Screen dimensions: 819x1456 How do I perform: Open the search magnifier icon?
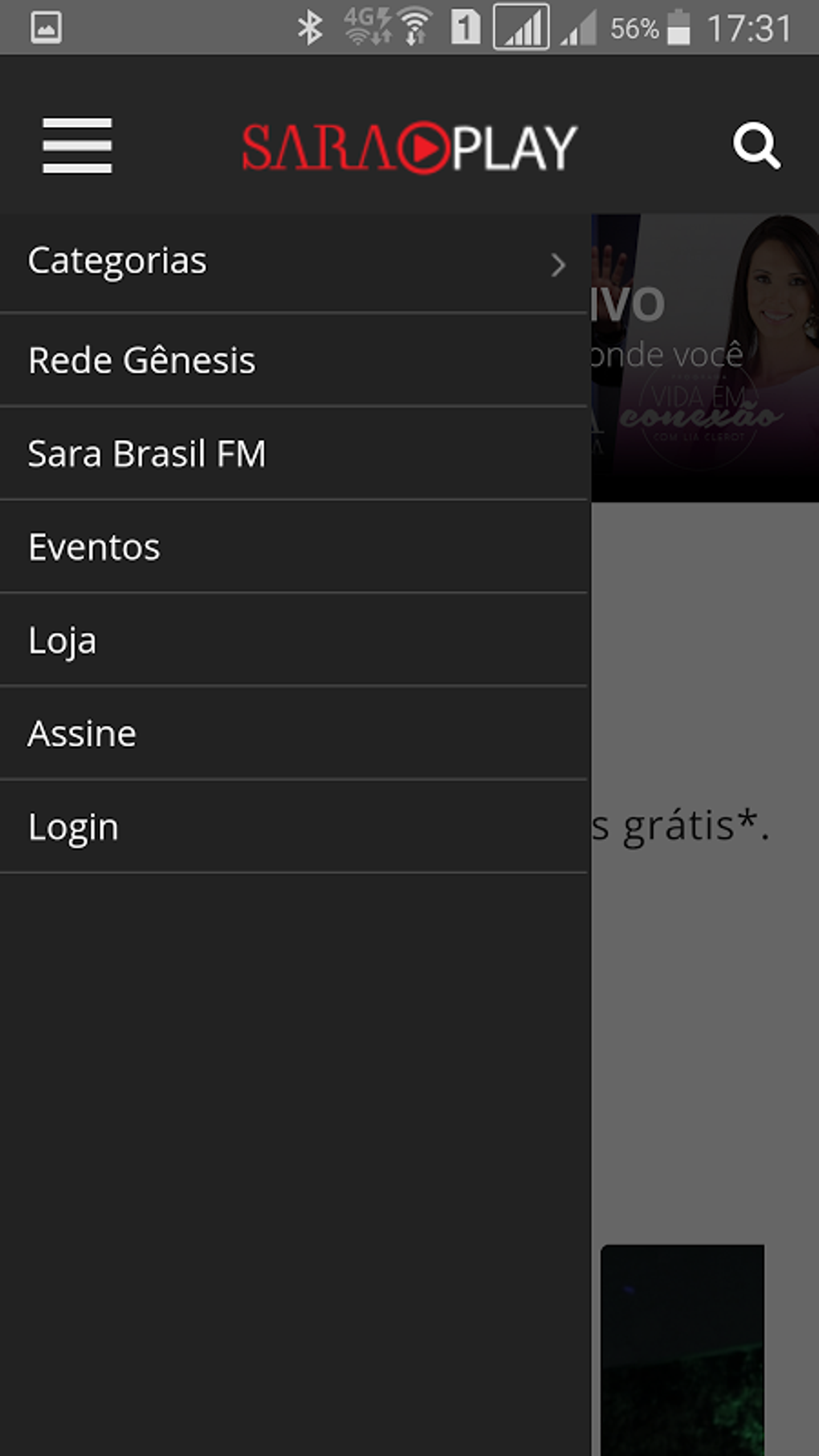pos(756,146)
